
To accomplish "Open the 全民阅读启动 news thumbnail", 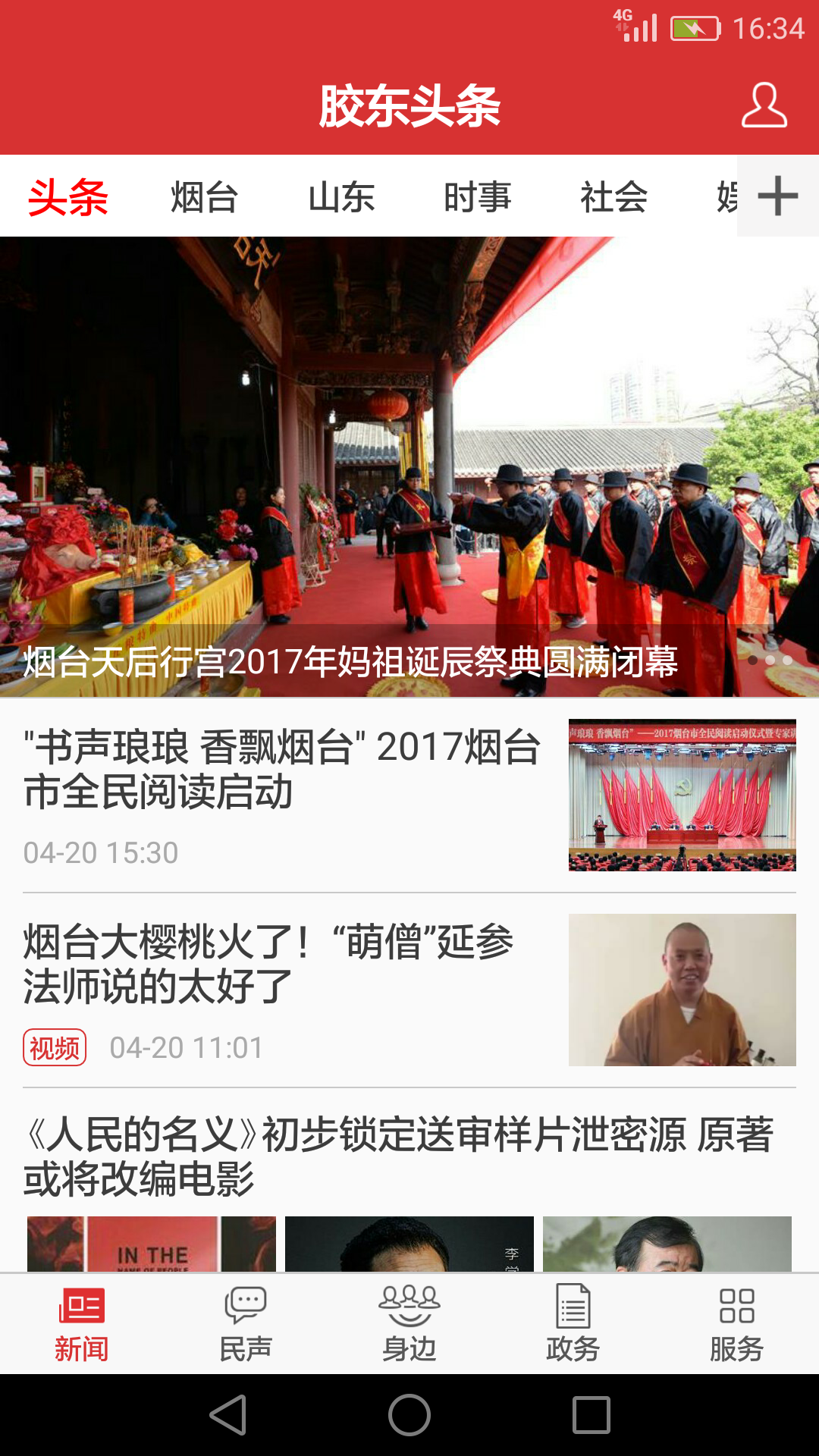I will pyautogui.click(x=681, y=796).
